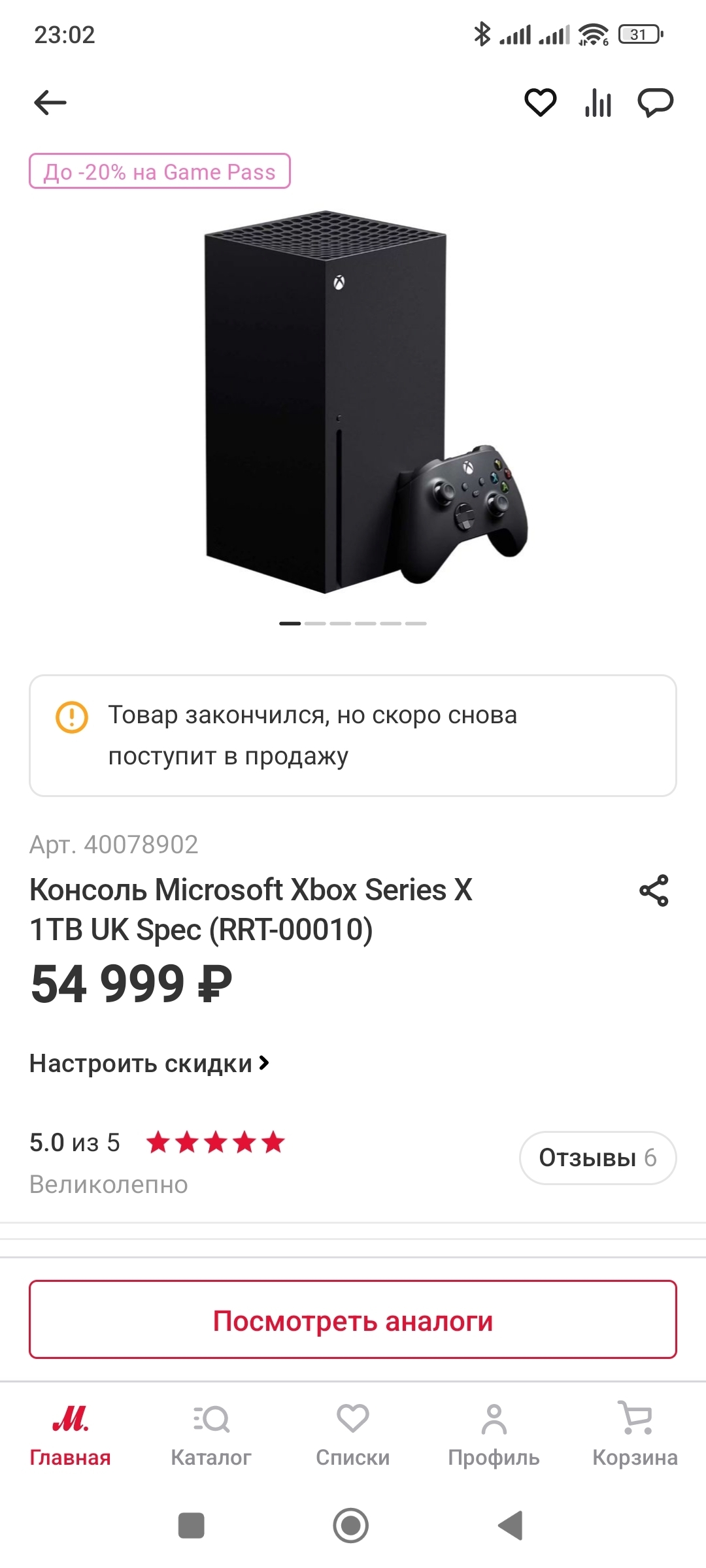Image resolution: width=706 pixels, height=1568 pixels.
Task: Go to the Профиль tab
Action: [494, 1433]
